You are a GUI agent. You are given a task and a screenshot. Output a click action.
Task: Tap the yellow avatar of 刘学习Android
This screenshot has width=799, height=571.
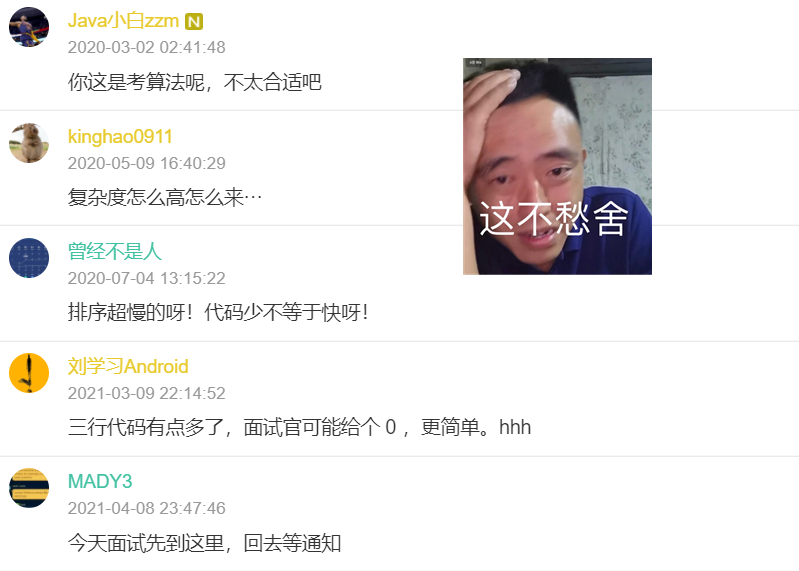pos(29,373)
